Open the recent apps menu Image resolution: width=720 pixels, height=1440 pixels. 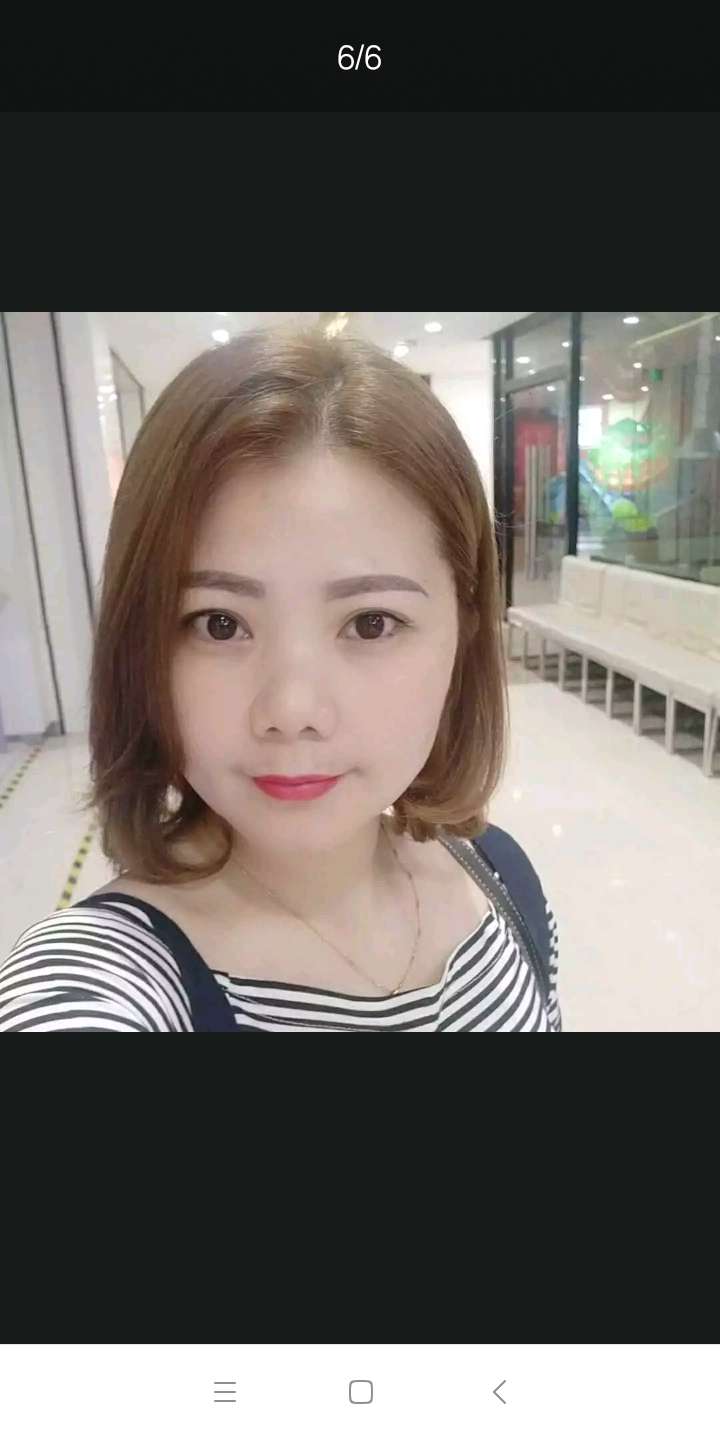coord(225,1392)
